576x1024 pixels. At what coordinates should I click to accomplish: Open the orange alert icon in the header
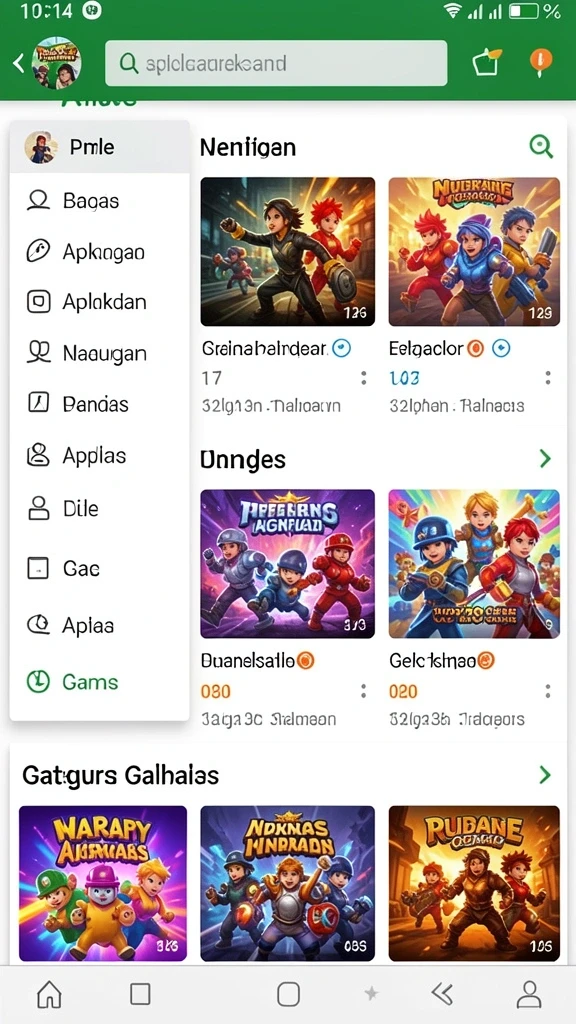pyautogui.click(x=541, y=63)
